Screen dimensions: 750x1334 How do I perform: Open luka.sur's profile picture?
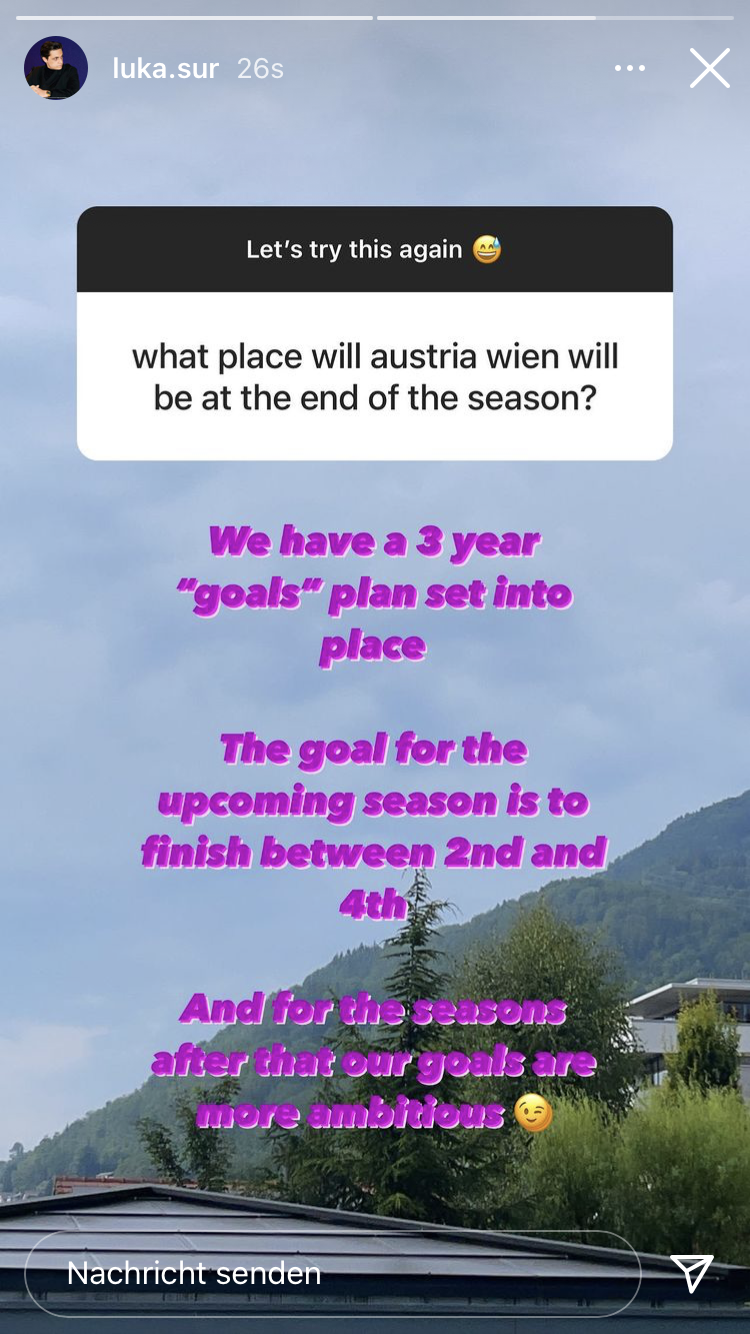pyautogui.click(x=56, y=68)
